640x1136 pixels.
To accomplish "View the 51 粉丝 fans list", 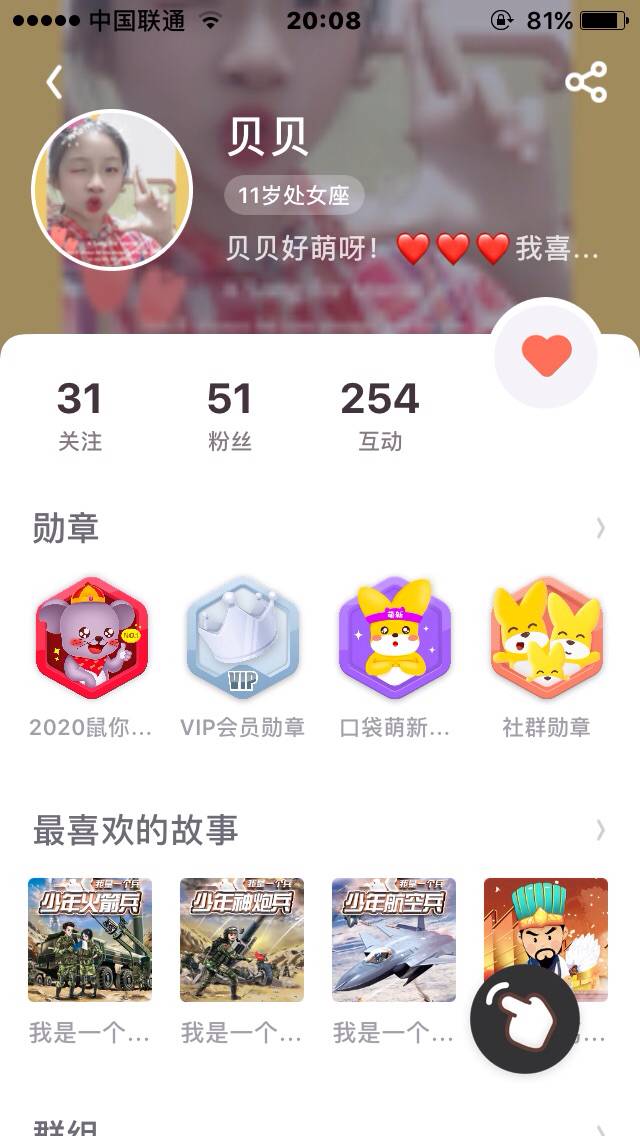I will click(x=229, y=416).
